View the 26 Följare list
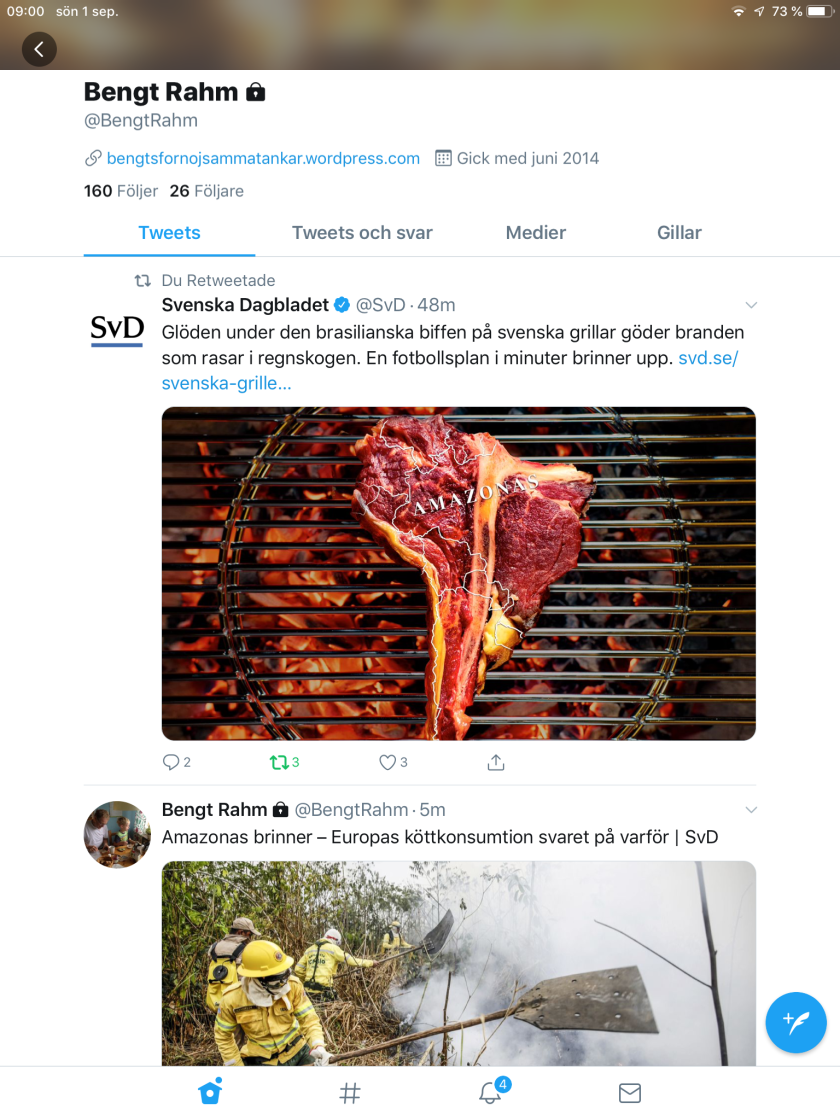The height and width of the screenshot is (1120, 840). tap(207, 190)
